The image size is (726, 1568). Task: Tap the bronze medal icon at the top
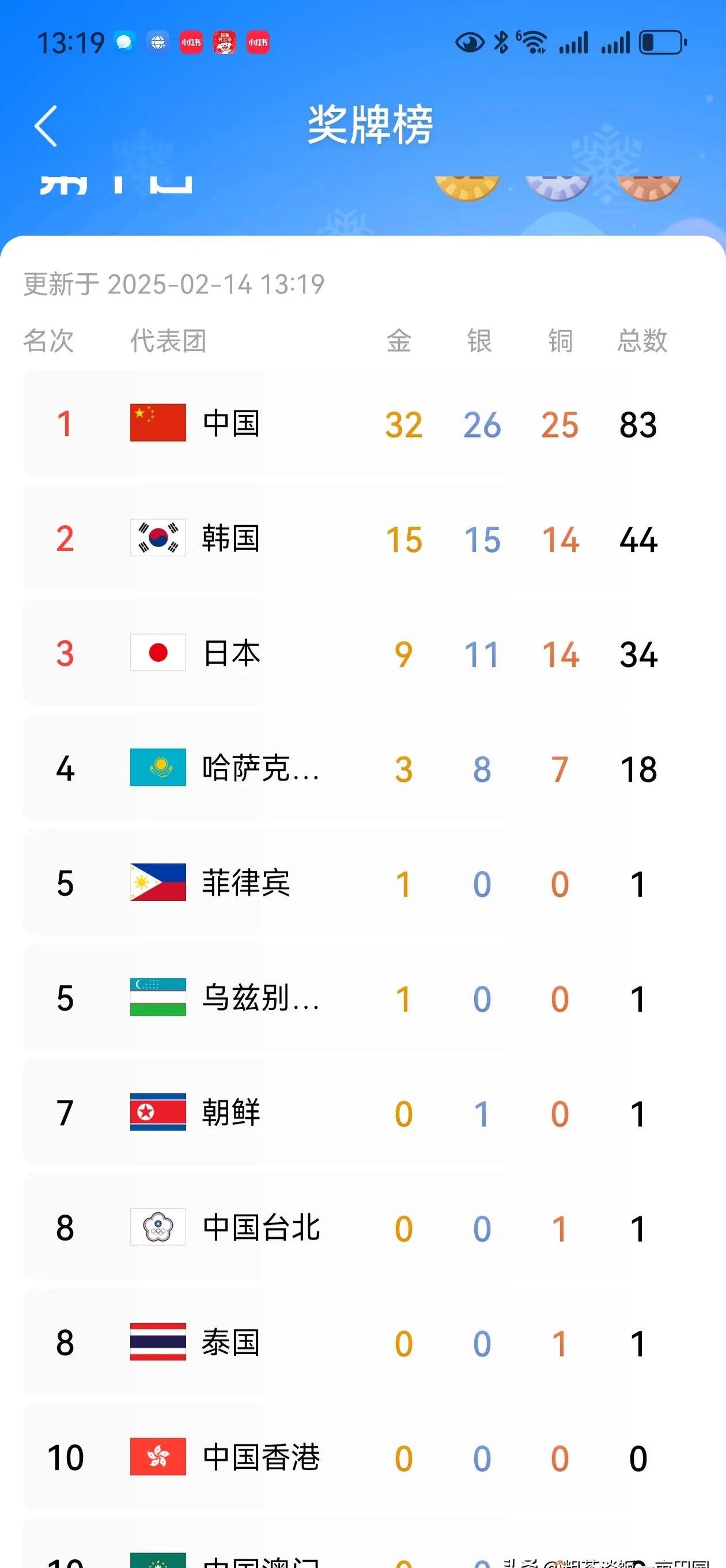pyautogui.click(x=649, y=187)
